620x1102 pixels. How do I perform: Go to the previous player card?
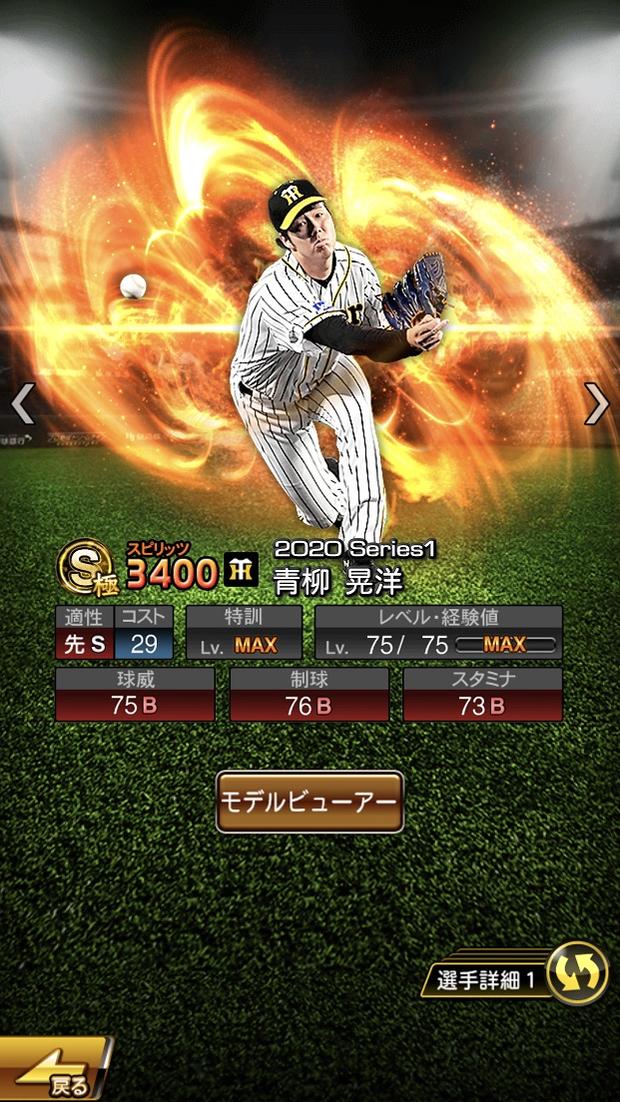coord(22,403)
